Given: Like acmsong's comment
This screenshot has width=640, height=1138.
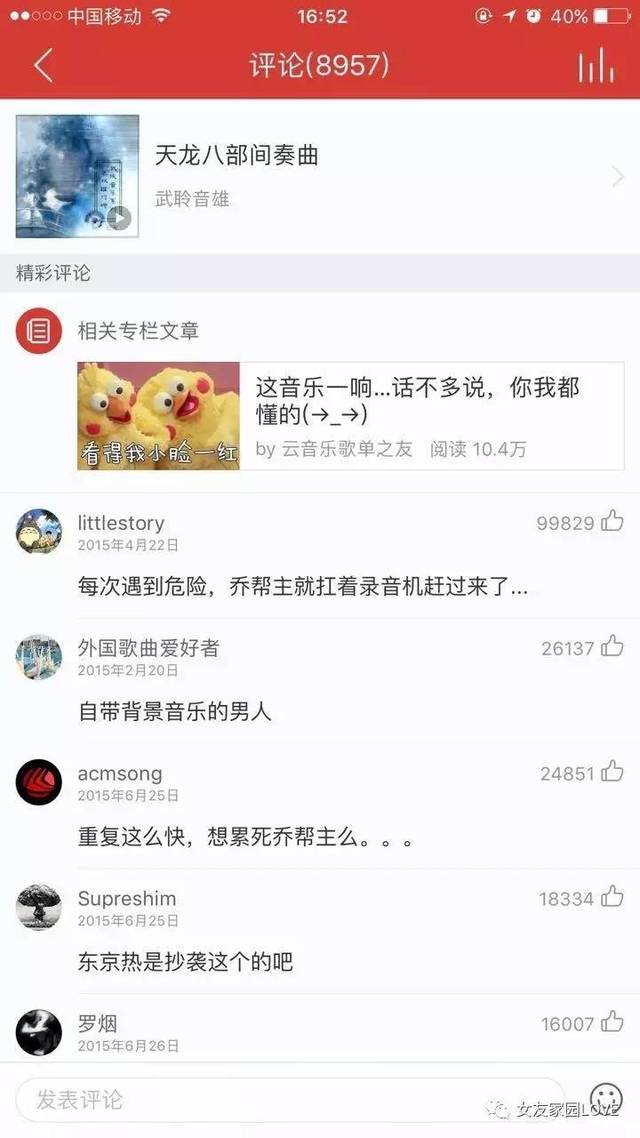Looking at the screenshot, I should [x=612, y=771].
